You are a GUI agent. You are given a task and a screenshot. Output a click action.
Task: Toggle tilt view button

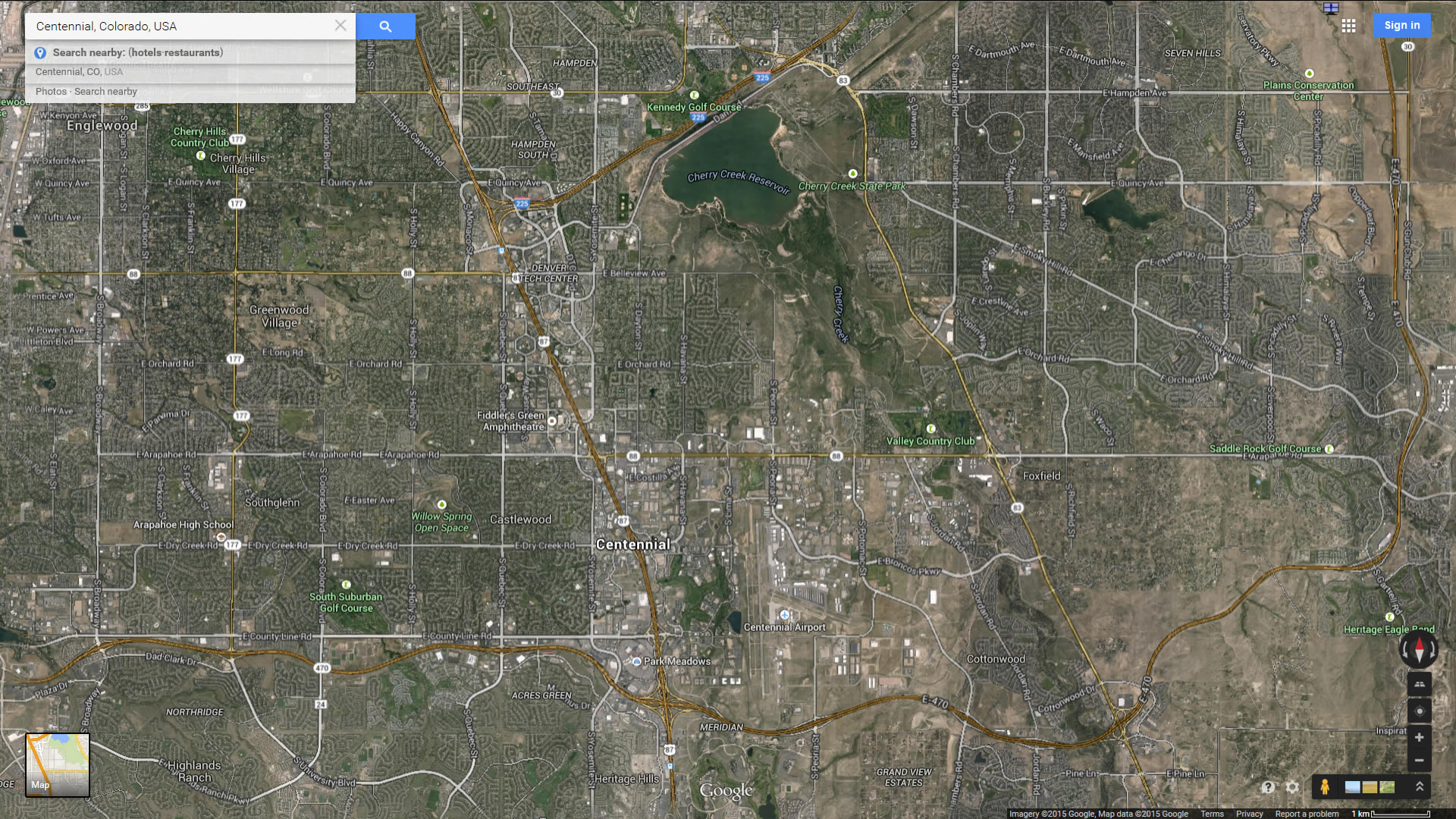point(1419,684)
